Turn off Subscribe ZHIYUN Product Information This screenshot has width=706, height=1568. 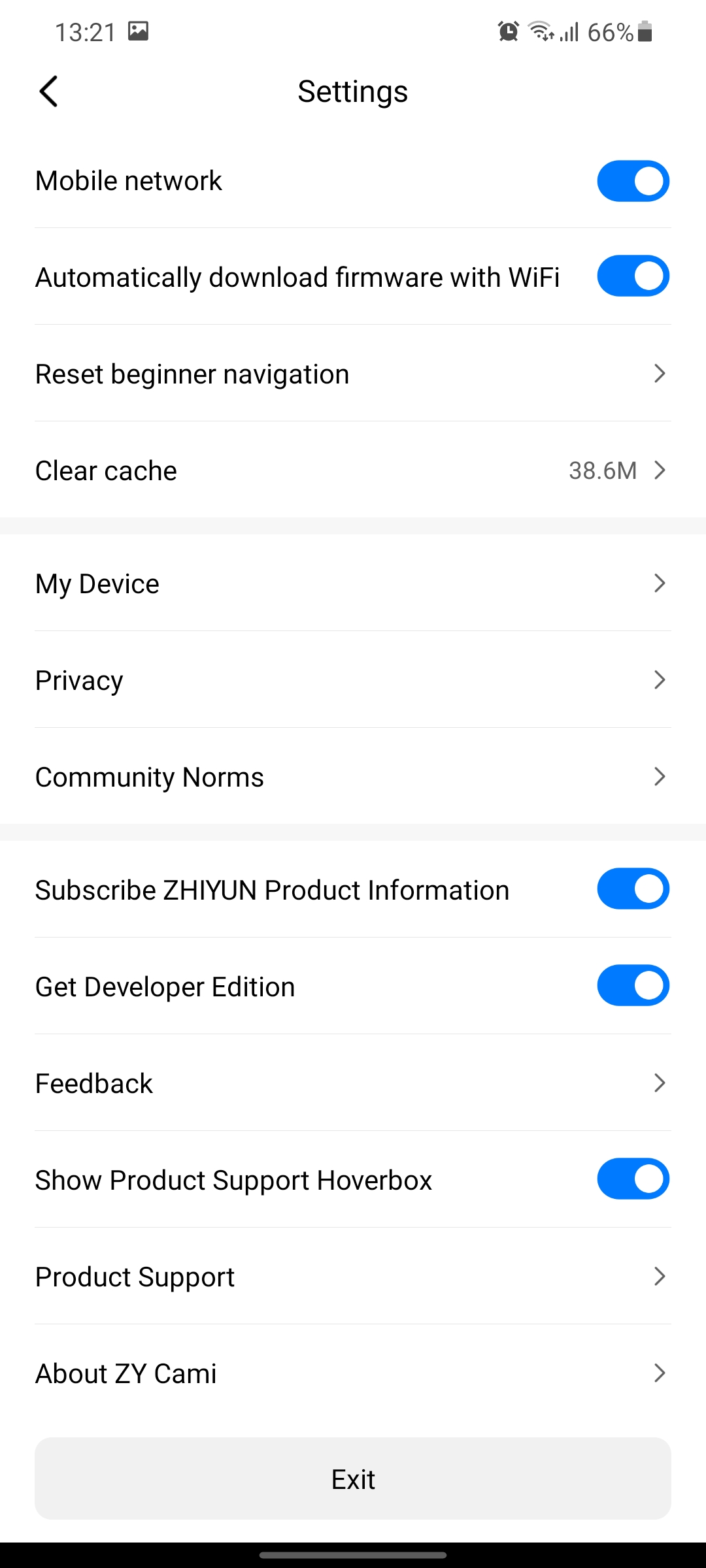(632, 889)
